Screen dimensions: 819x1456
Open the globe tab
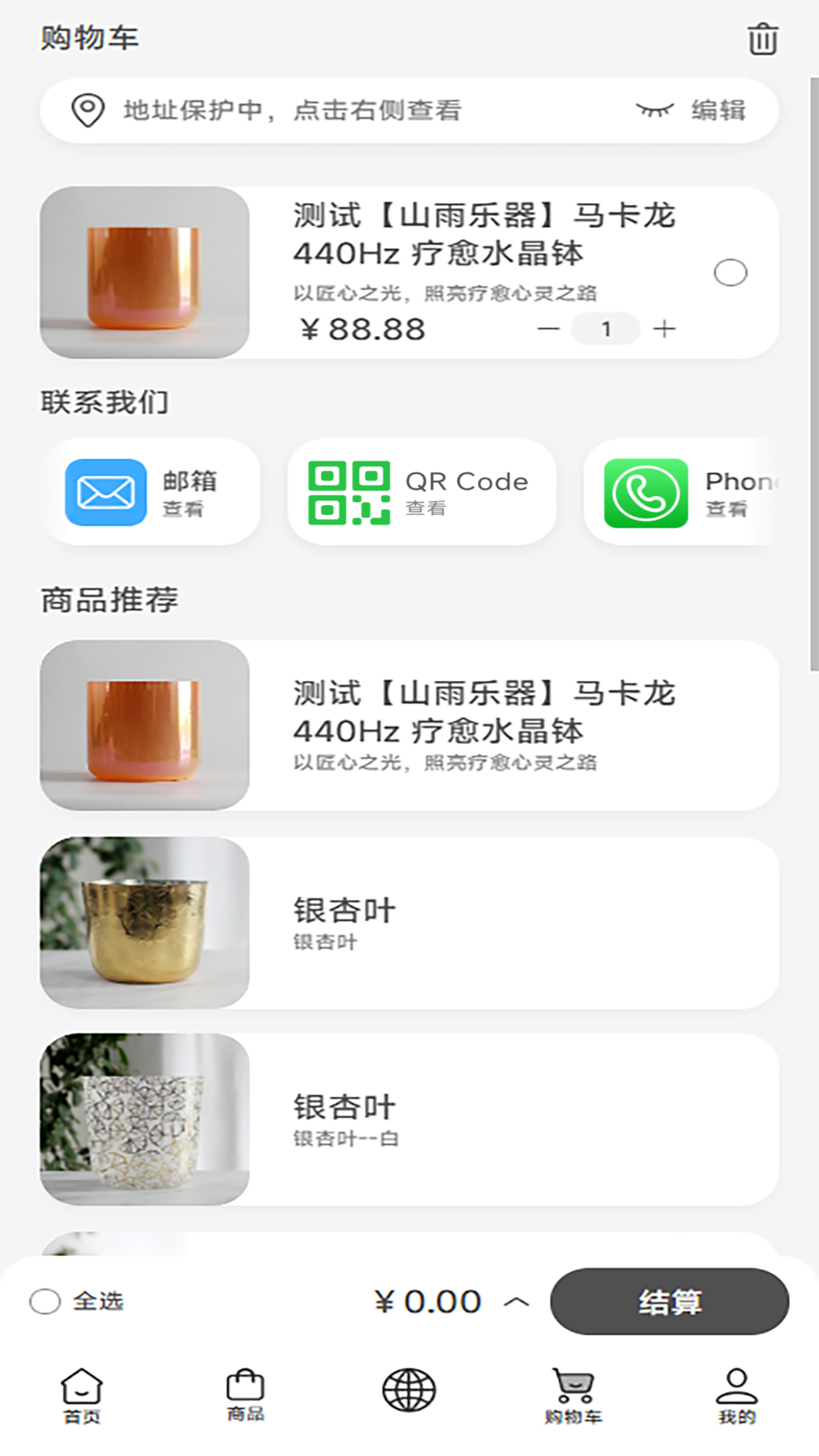point(409,1391)
